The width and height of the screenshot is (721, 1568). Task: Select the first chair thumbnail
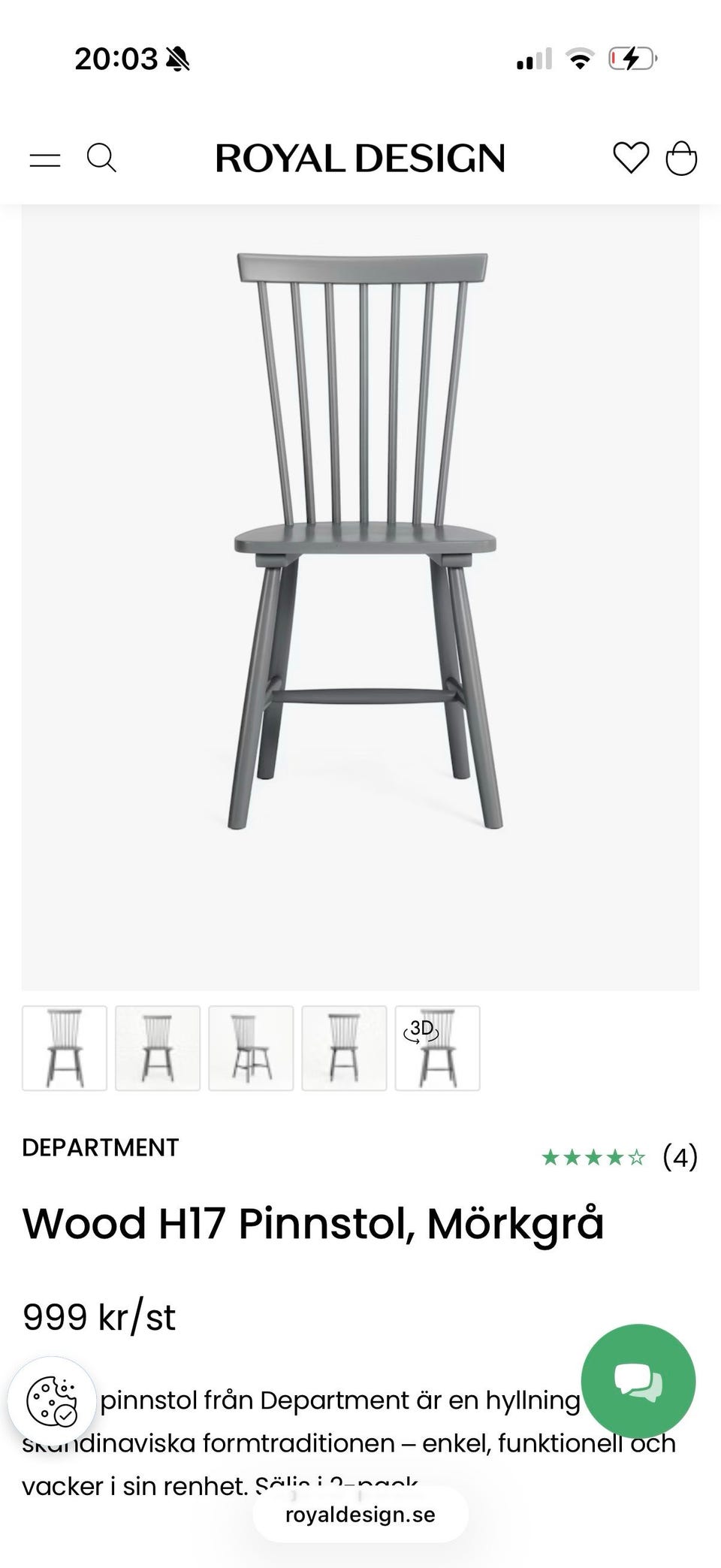click(65, 1048)
